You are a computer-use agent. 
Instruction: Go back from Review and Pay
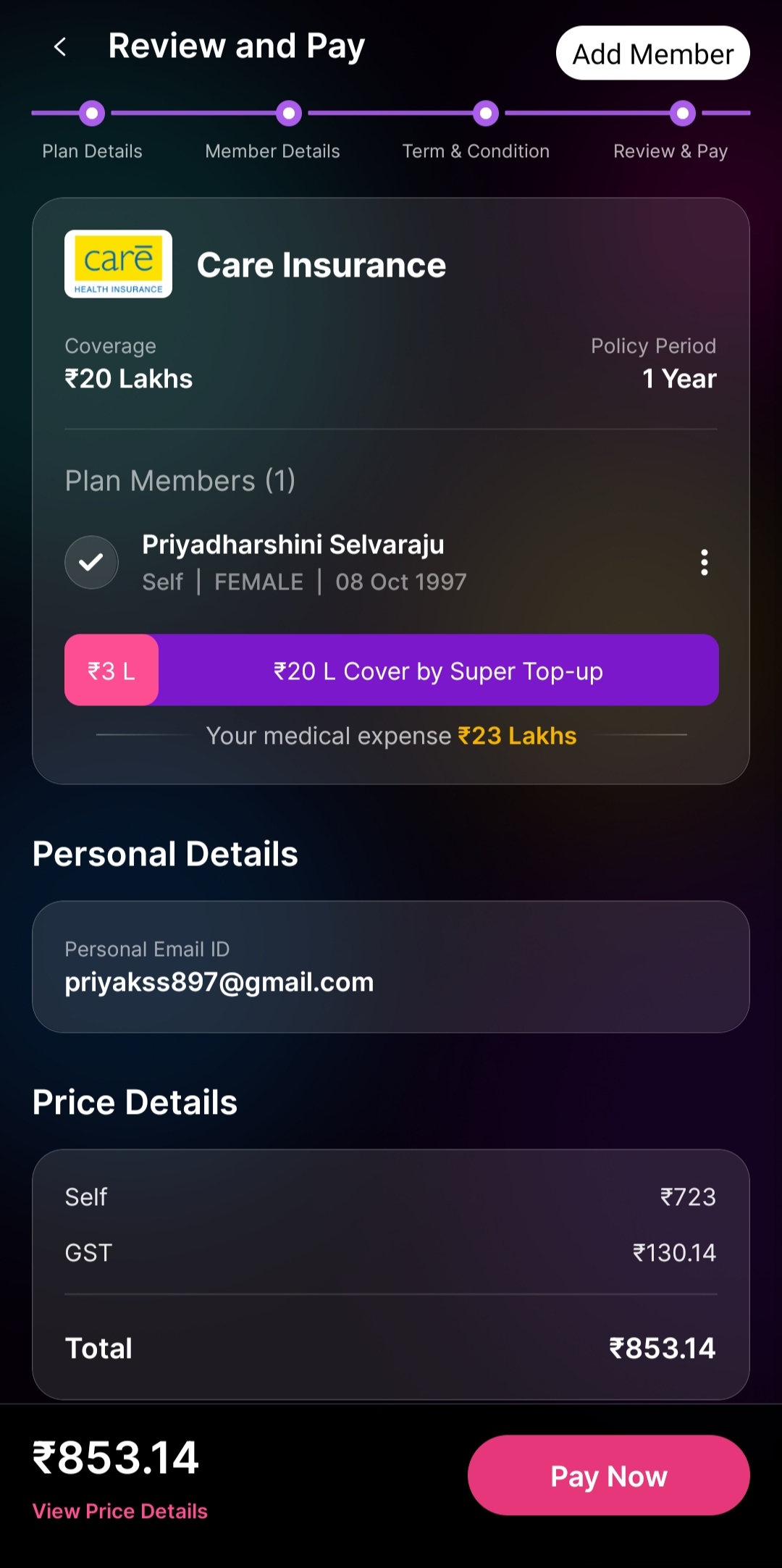[61, 48]
